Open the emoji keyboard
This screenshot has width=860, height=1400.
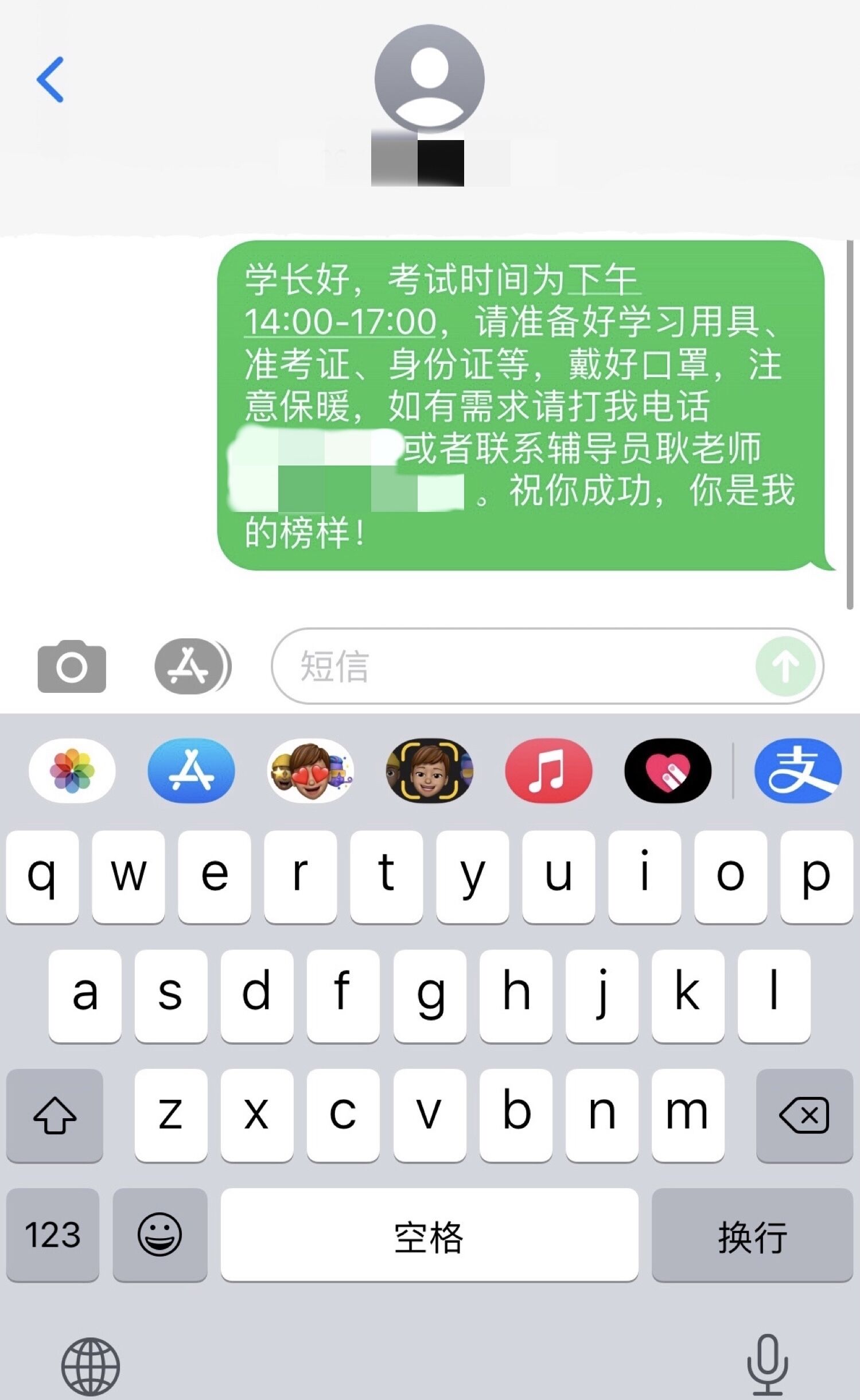[x=159, y=1235]
